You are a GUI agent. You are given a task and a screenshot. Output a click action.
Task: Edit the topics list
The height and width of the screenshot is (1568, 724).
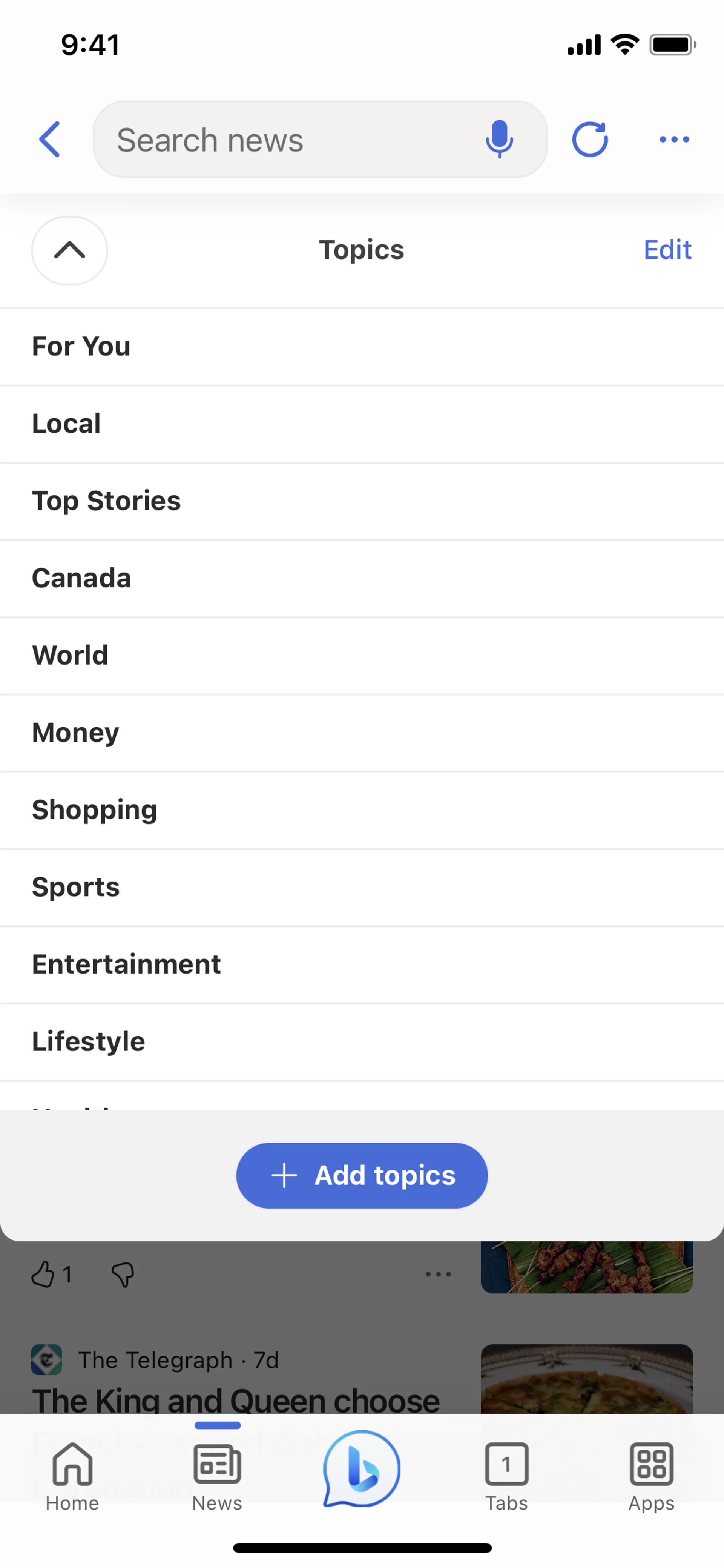tap(667, 250)
